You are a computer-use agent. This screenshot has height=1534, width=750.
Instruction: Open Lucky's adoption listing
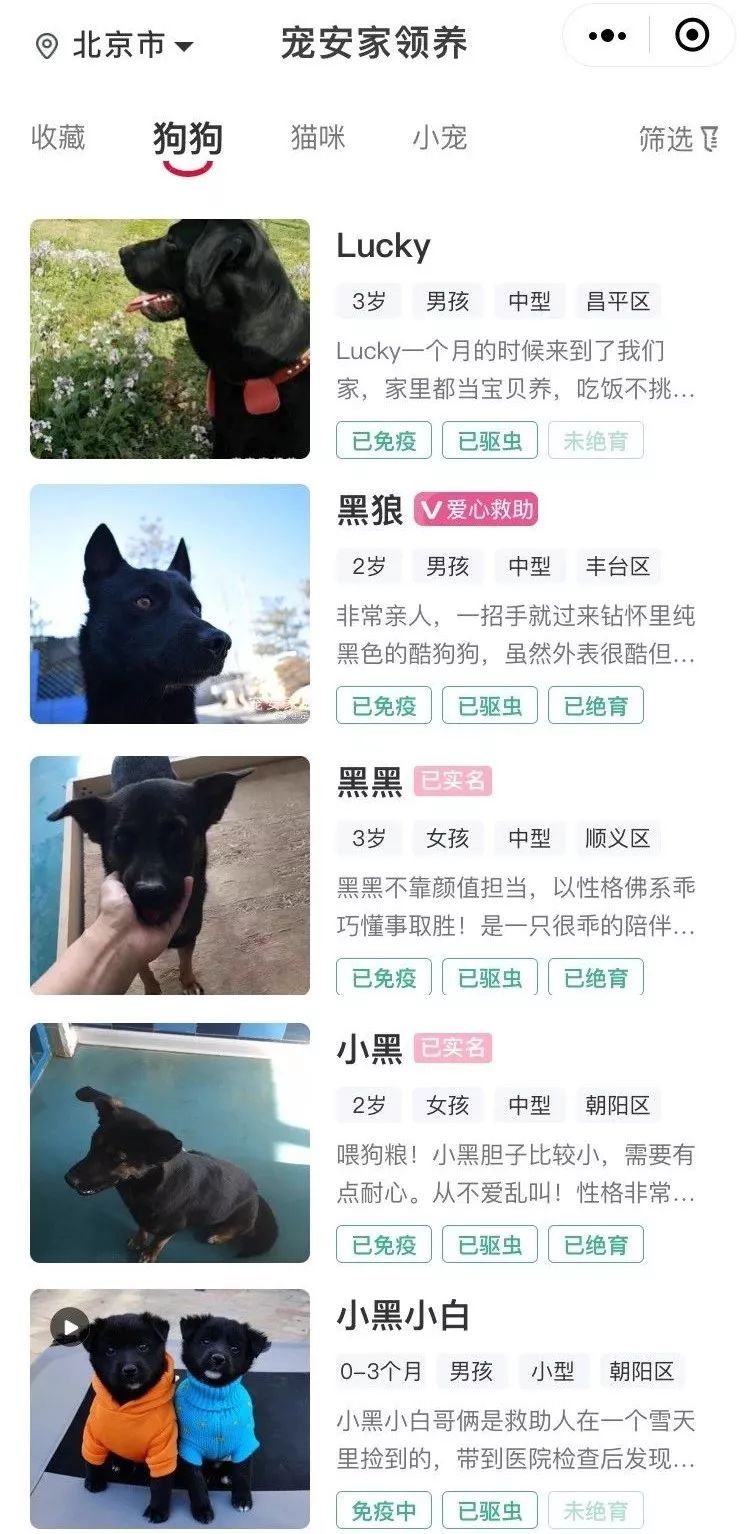point(384,246)
